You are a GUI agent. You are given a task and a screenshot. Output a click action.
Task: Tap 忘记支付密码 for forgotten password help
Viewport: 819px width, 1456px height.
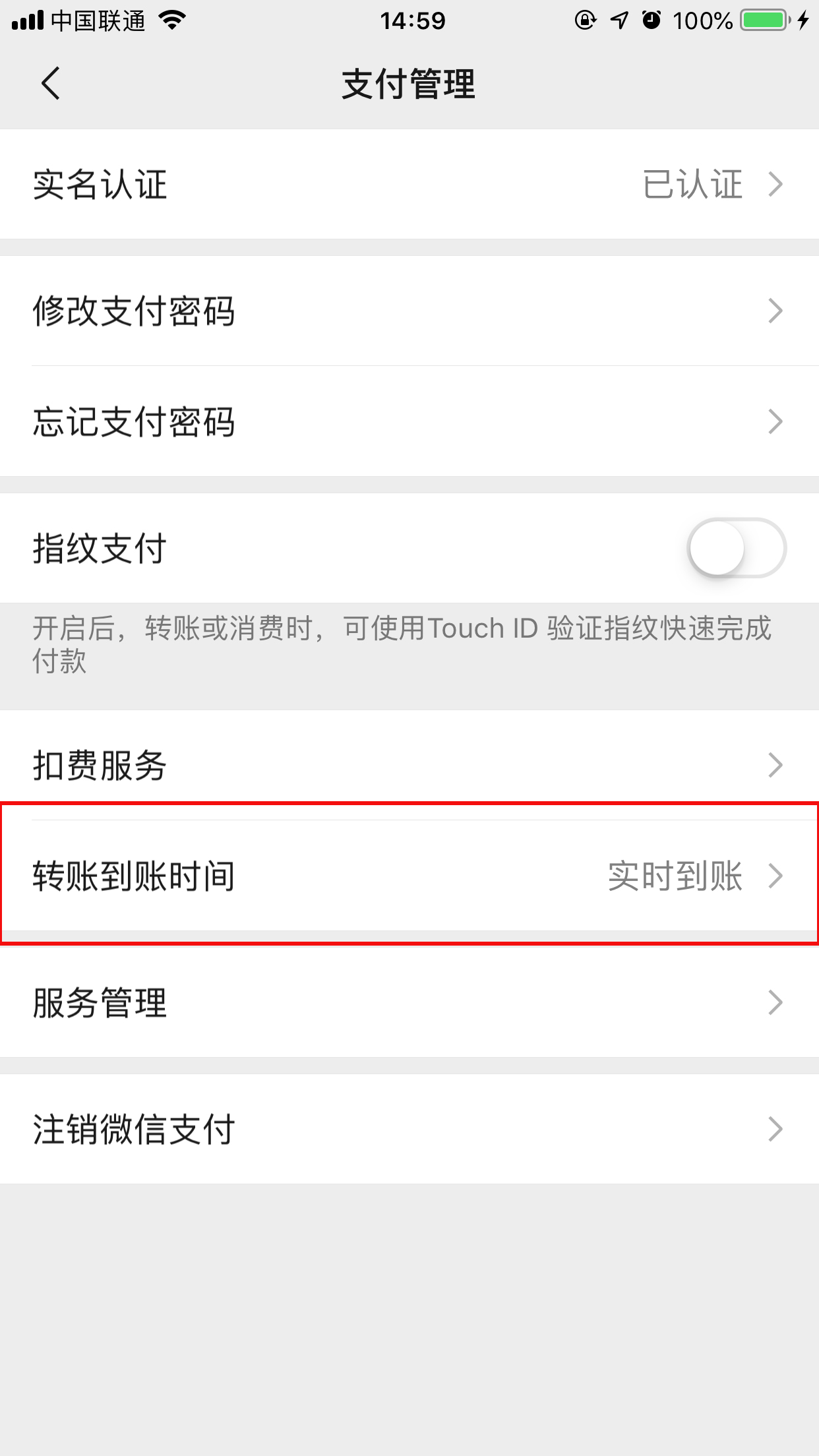(x=409, y=423)
